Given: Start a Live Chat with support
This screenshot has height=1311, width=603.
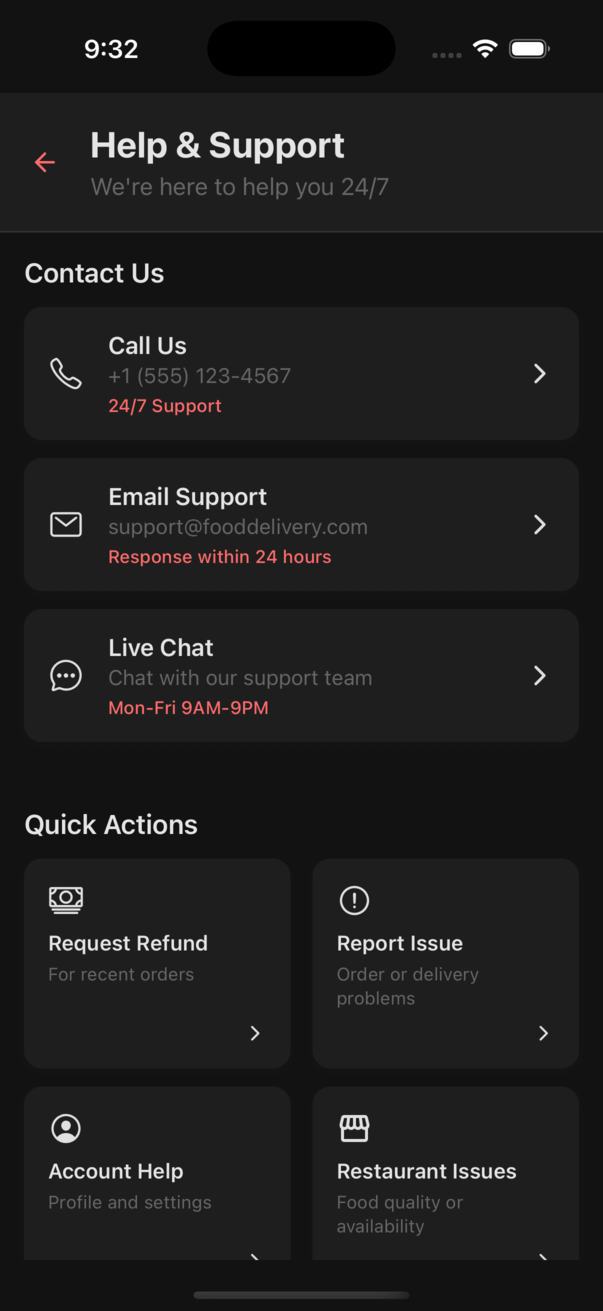Looking at the screenshot, I should coord(301,676).
